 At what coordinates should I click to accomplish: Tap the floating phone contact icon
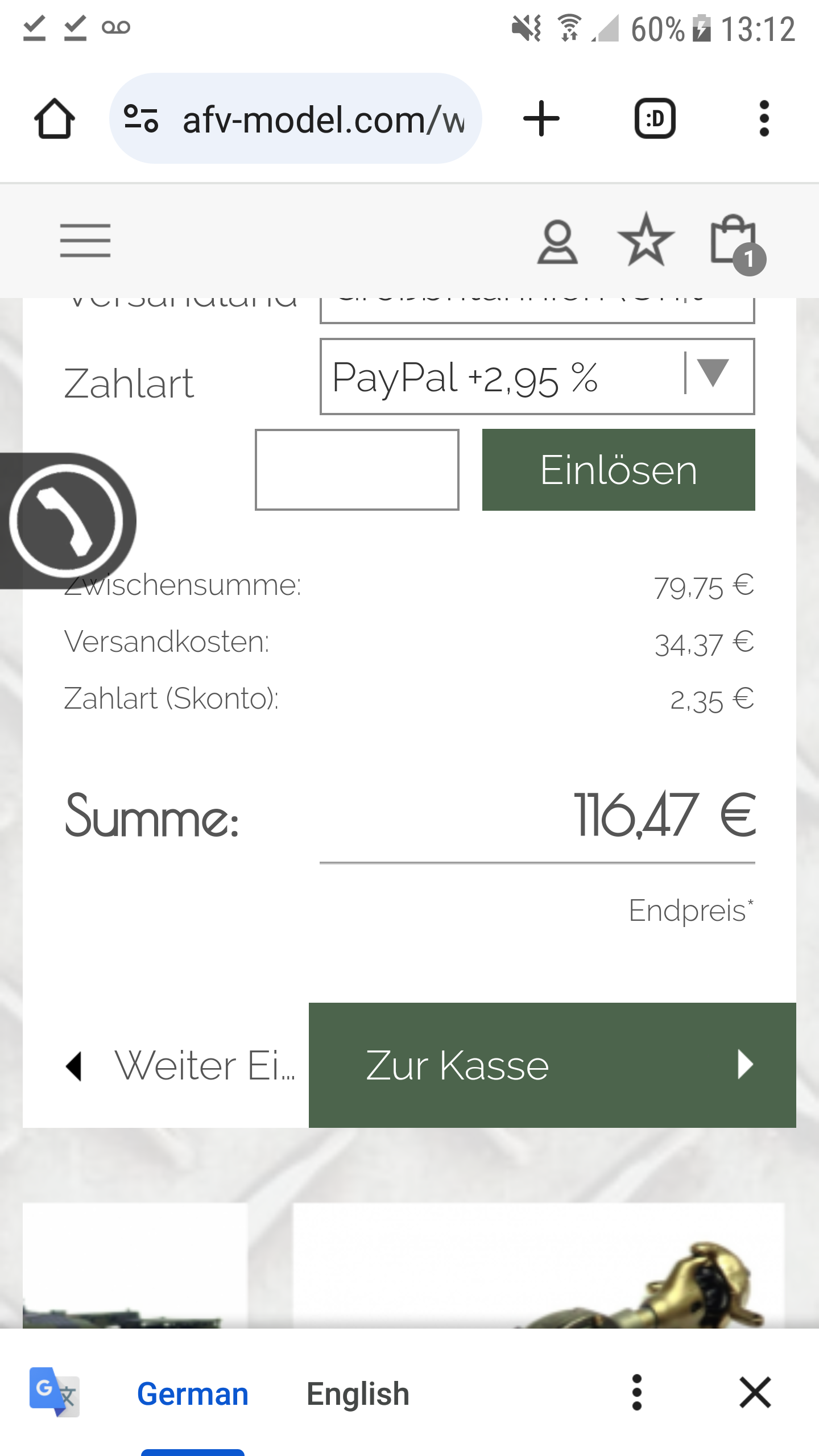point(68,520)
